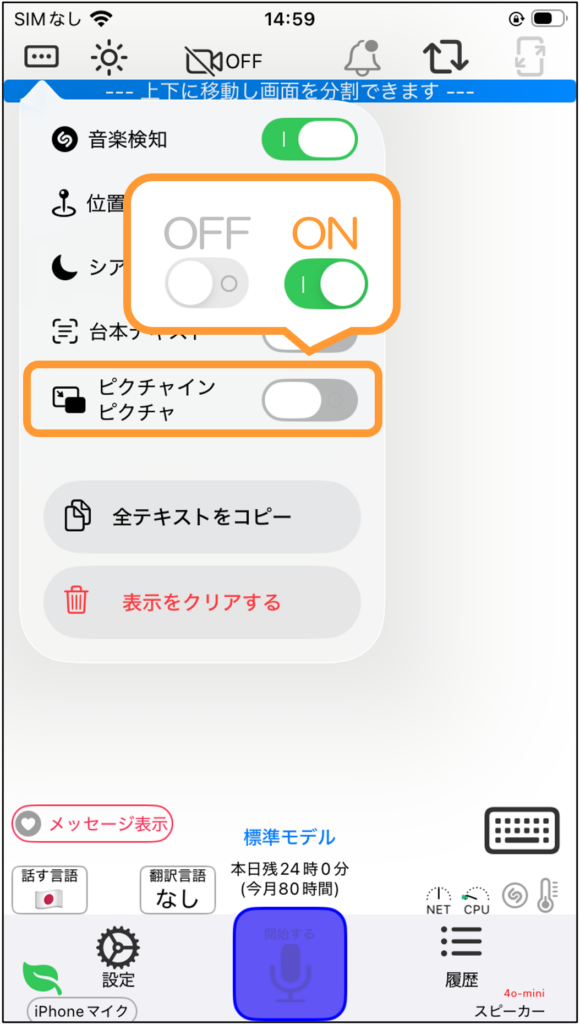Turn off the 音楽検知 switch

310,139
